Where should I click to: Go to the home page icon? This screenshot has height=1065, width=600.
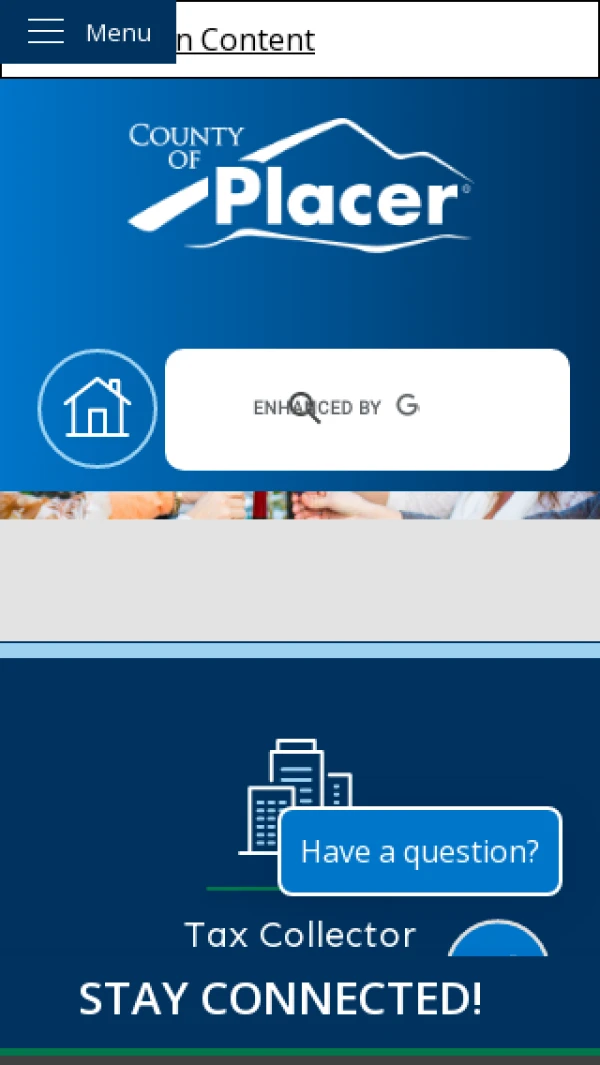(x=97, y=408)
